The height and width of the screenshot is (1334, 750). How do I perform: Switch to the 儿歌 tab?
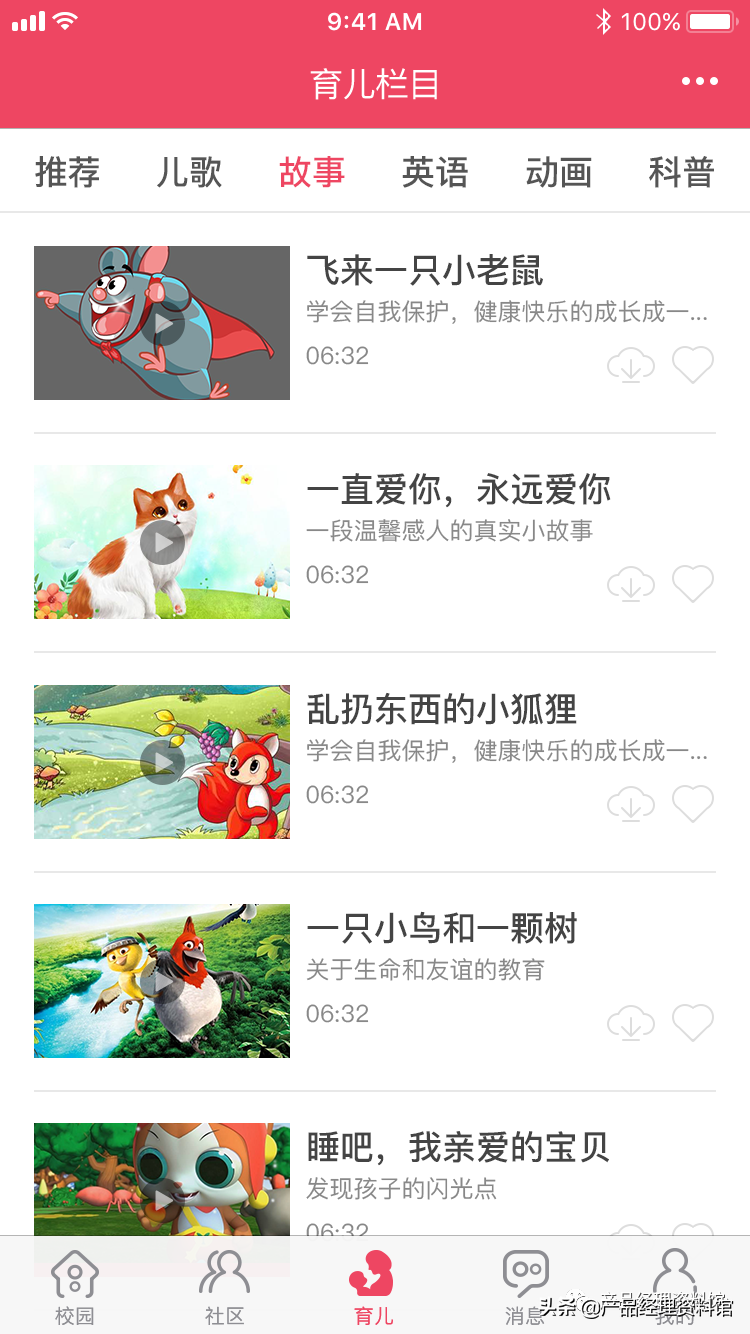click(x=189, y=172)
